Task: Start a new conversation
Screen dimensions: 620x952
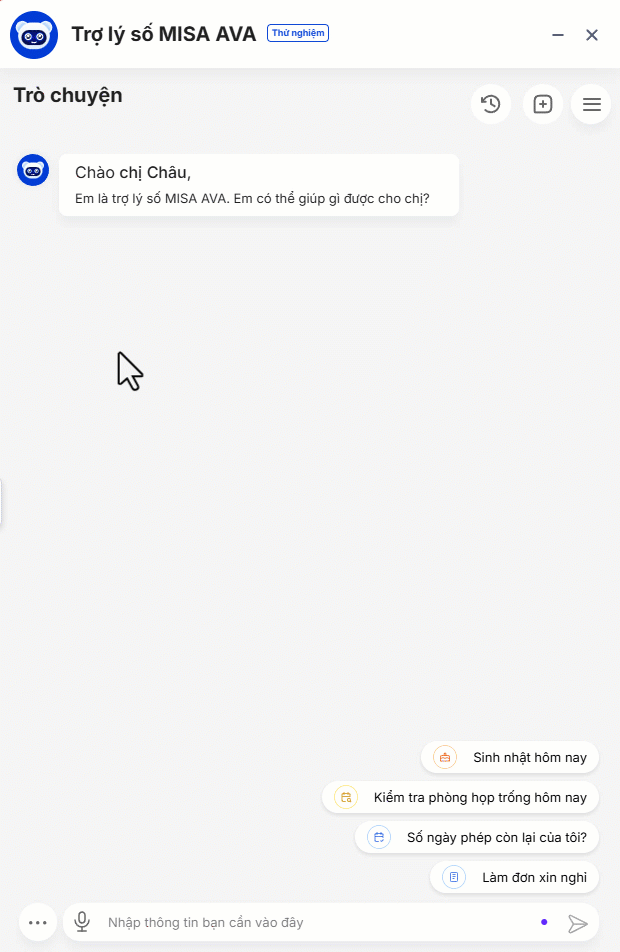Action: 542,104
